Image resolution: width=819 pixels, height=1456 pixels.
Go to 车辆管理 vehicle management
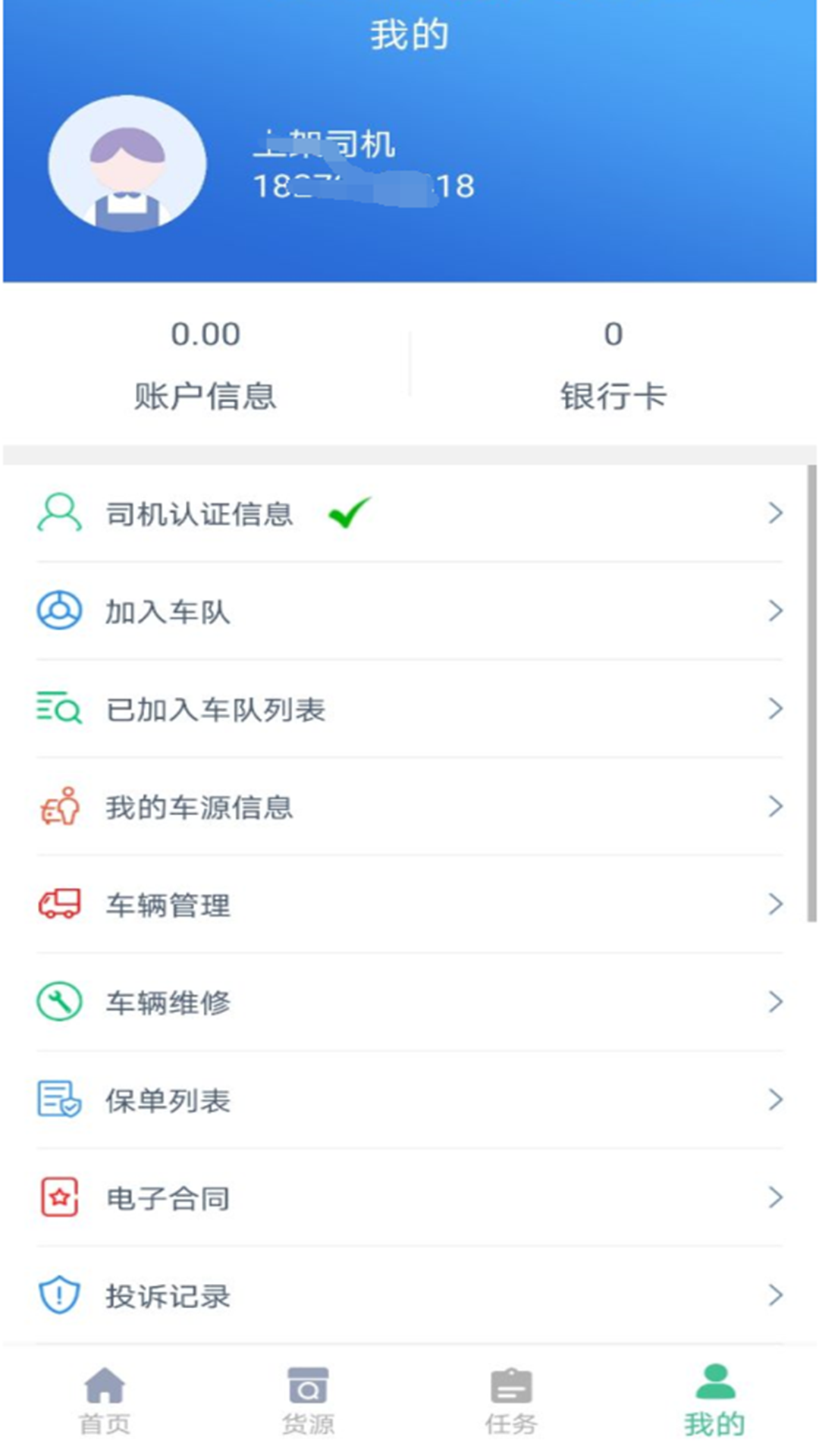[409, 905]
